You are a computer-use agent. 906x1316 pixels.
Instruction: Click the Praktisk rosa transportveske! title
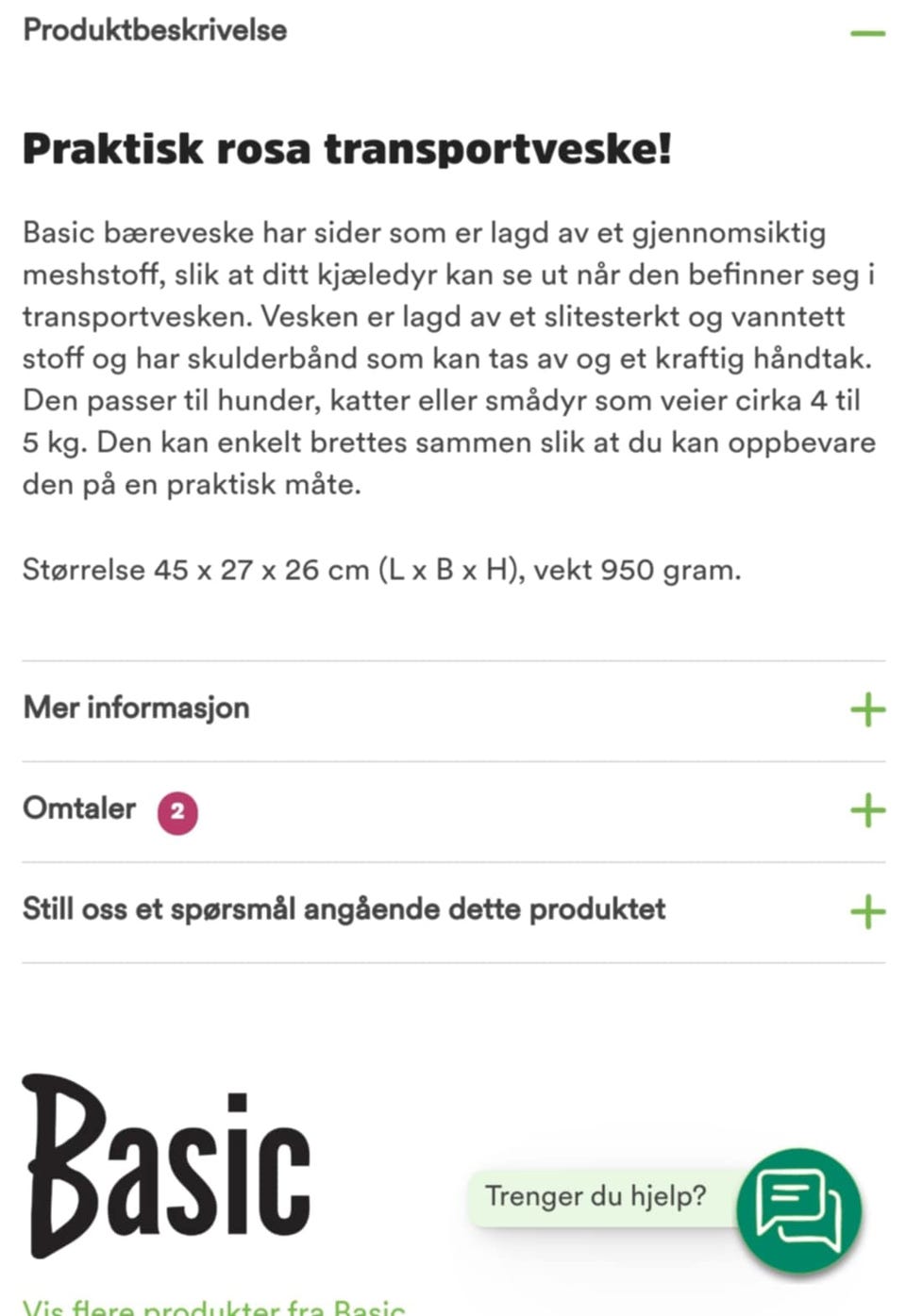tap(349, 148)
